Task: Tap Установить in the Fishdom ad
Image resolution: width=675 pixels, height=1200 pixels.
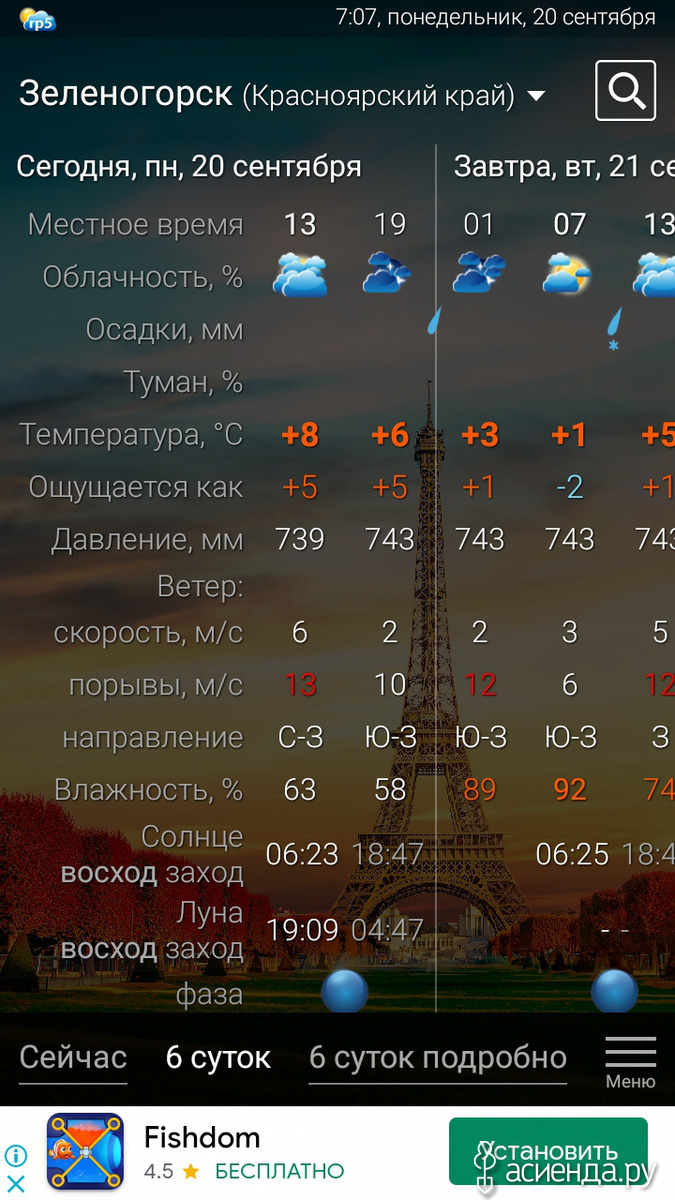Action: coord(548,1151)
